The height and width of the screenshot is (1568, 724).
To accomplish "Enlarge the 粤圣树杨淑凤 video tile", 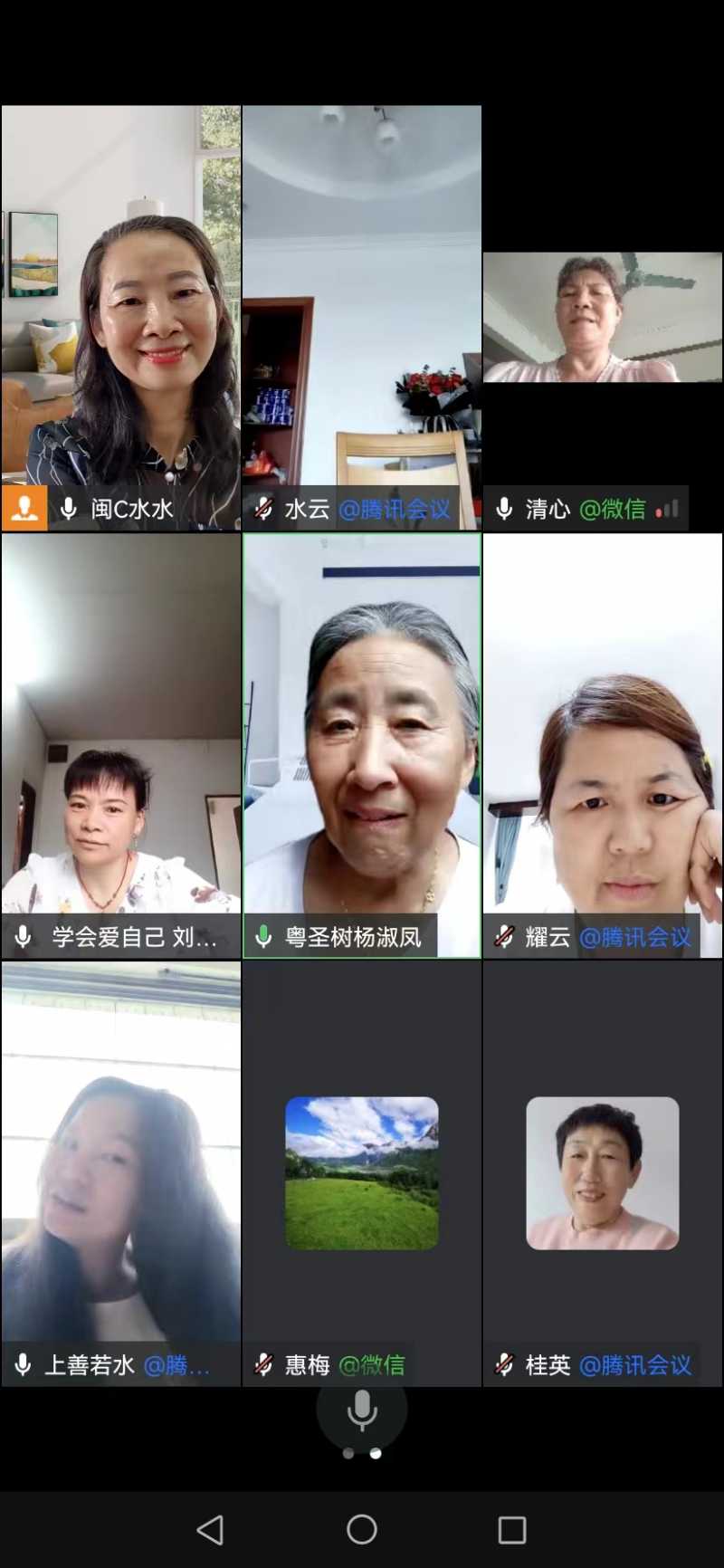I will [362, 745].
